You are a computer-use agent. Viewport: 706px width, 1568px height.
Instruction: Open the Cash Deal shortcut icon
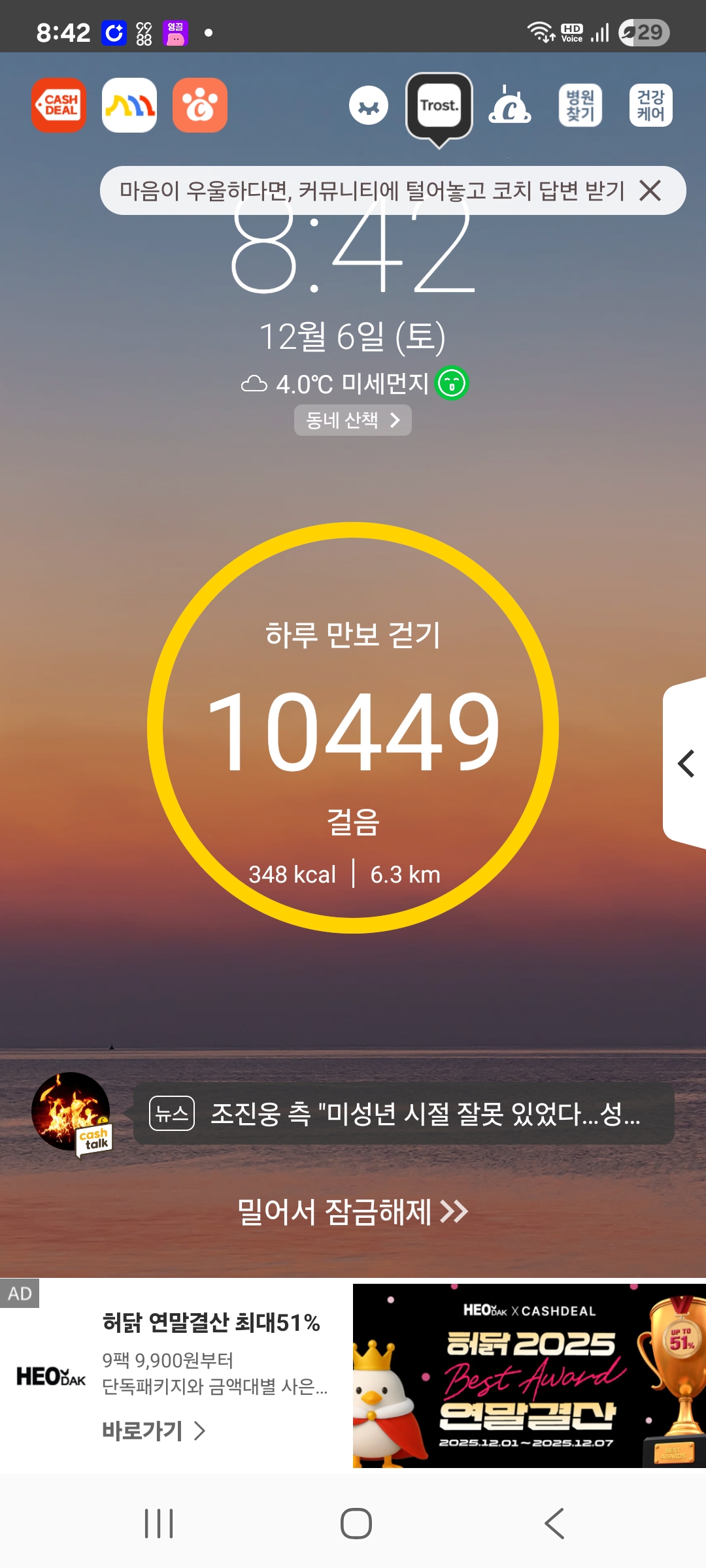pos(59,105)
